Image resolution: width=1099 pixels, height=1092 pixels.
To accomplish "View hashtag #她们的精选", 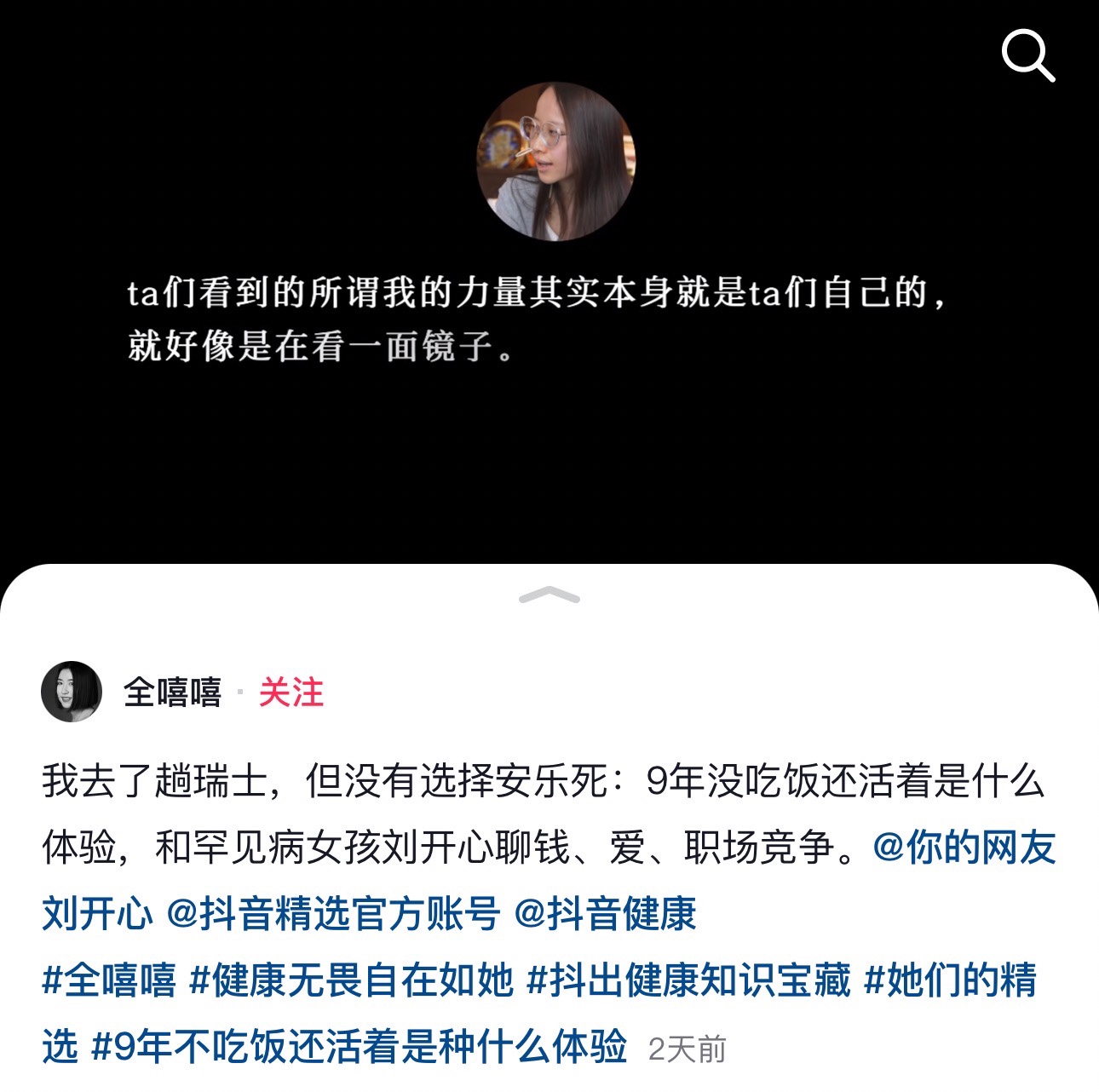I will [x=950, y=980].
